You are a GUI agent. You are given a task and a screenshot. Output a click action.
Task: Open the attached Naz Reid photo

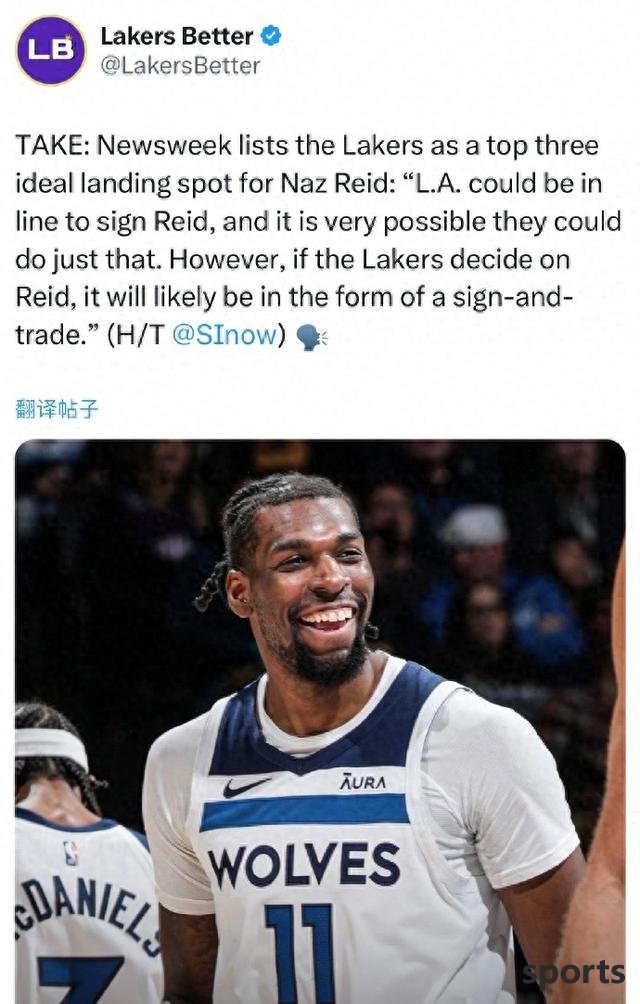[320, 720]
